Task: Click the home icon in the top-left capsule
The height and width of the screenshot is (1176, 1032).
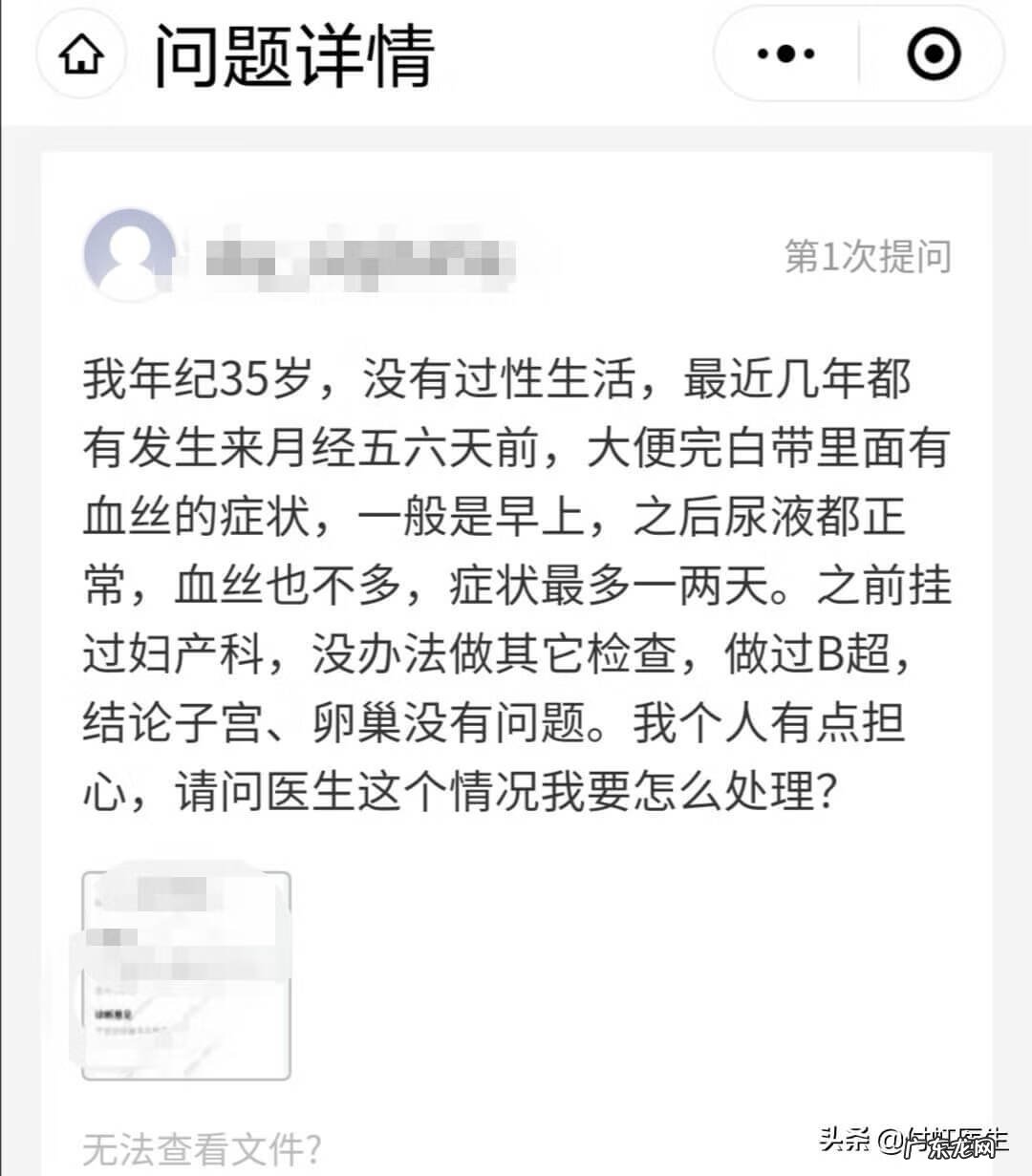Action: [80, 54]
